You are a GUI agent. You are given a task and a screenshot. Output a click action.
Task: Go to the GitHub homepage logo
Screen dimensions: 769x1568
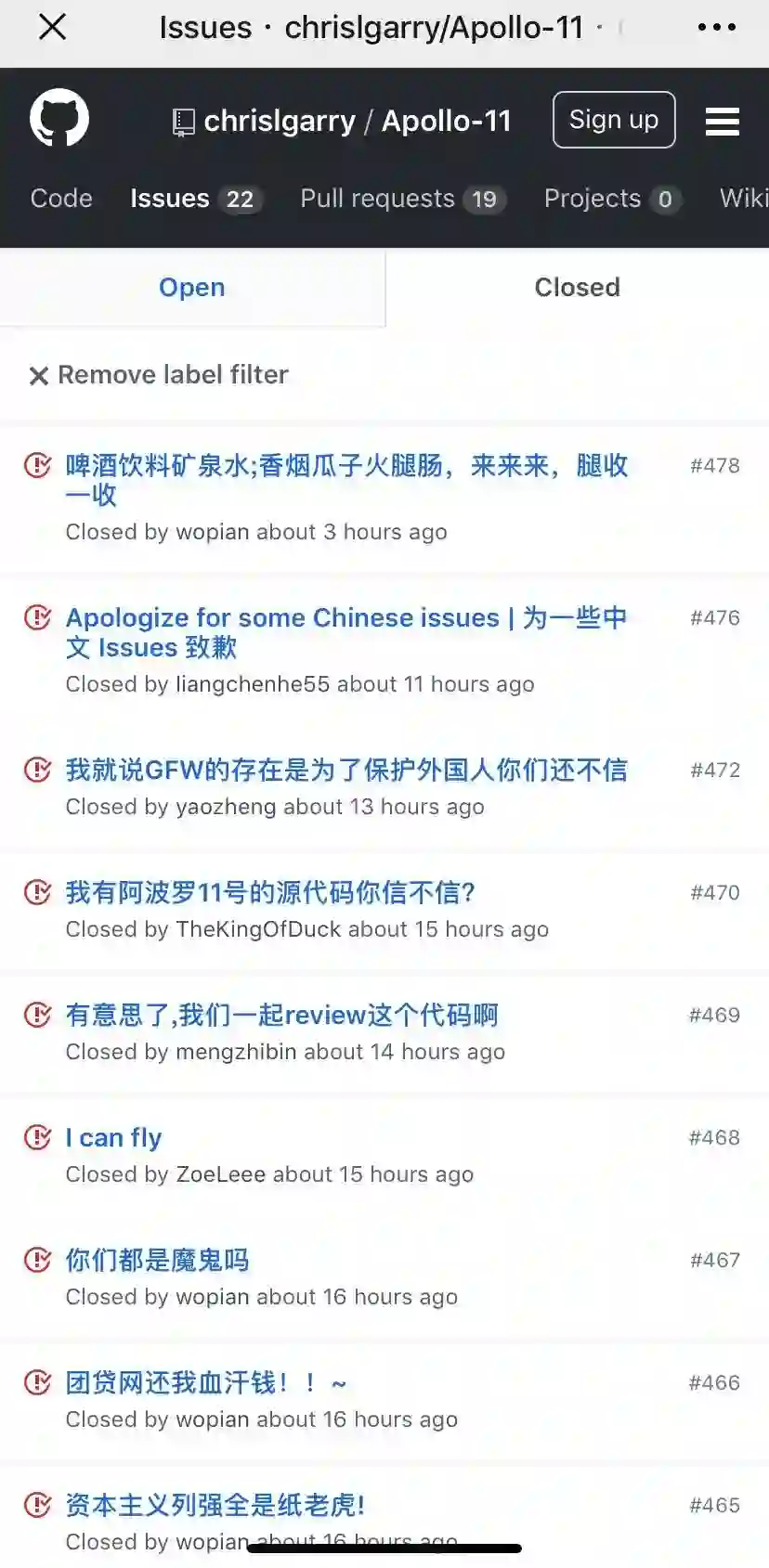pyautogui.click(x=59, y=119)
